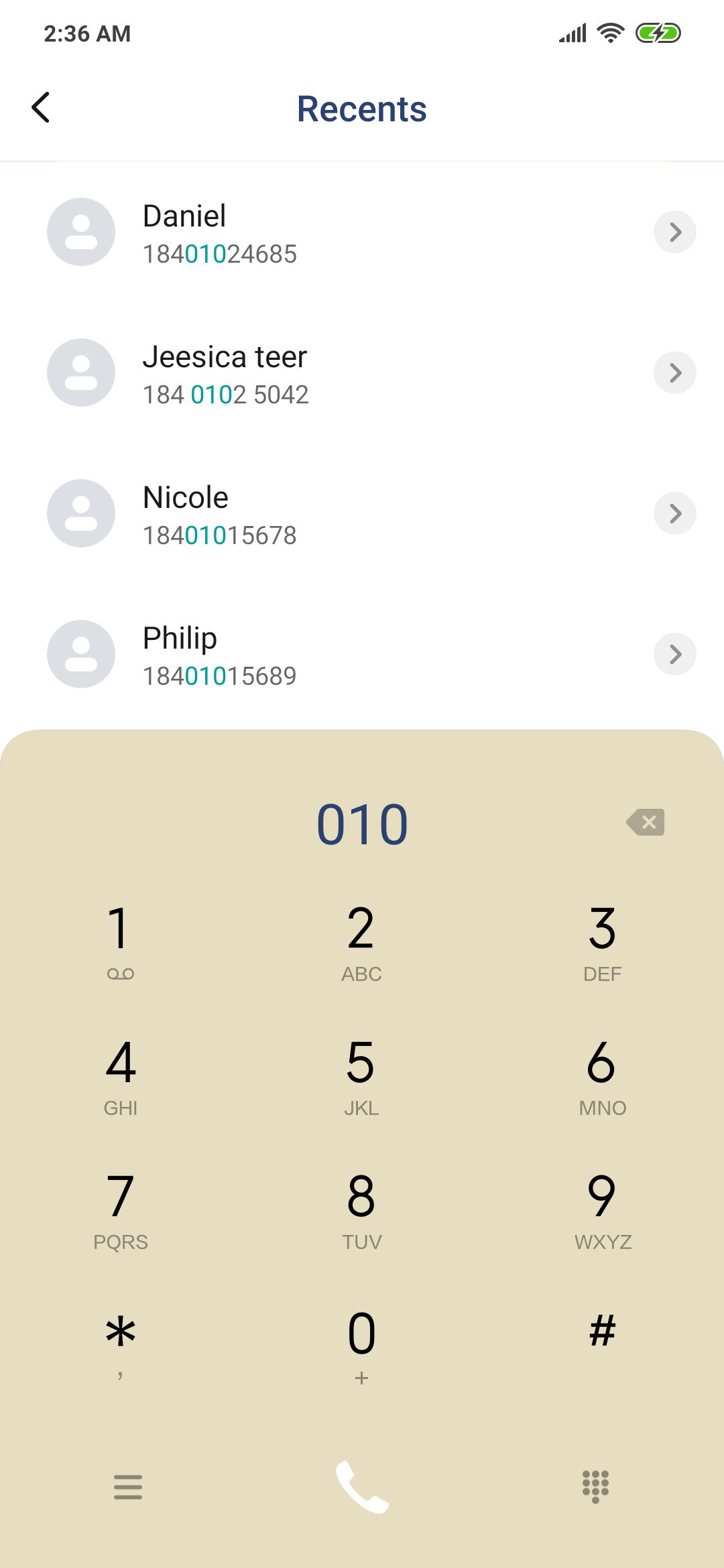Image resolution: width=724 pixels, height=1568 pixels.
Task: View details arrow for Jeesica teer
Action: click(674, 373)
